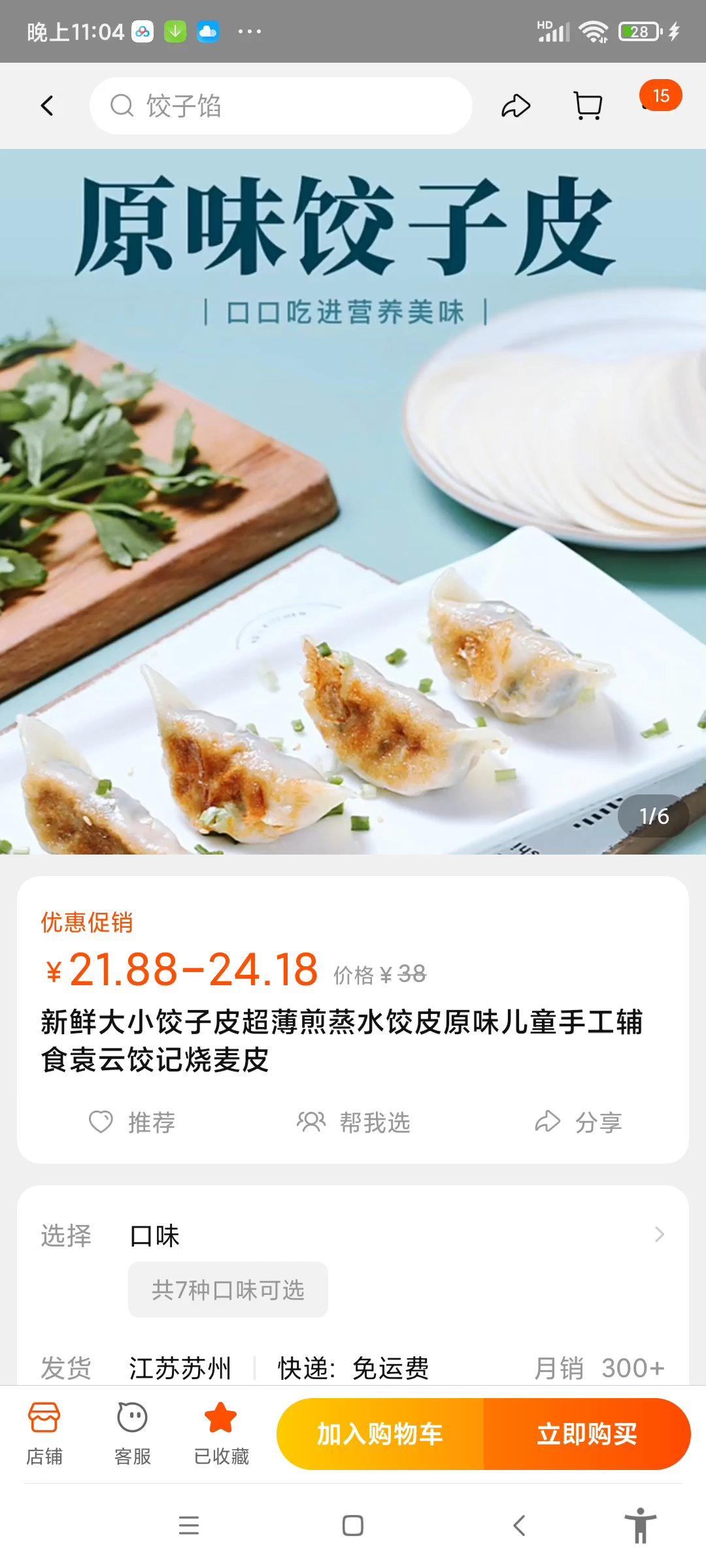View the dumpling wrapper product image
Screen dimensions: 706x1568
[x=353, y=502]
